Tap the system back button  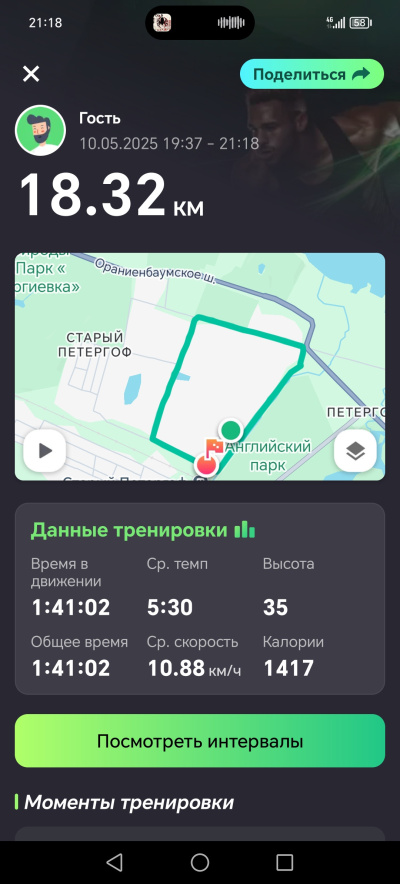tap(114, 862)
